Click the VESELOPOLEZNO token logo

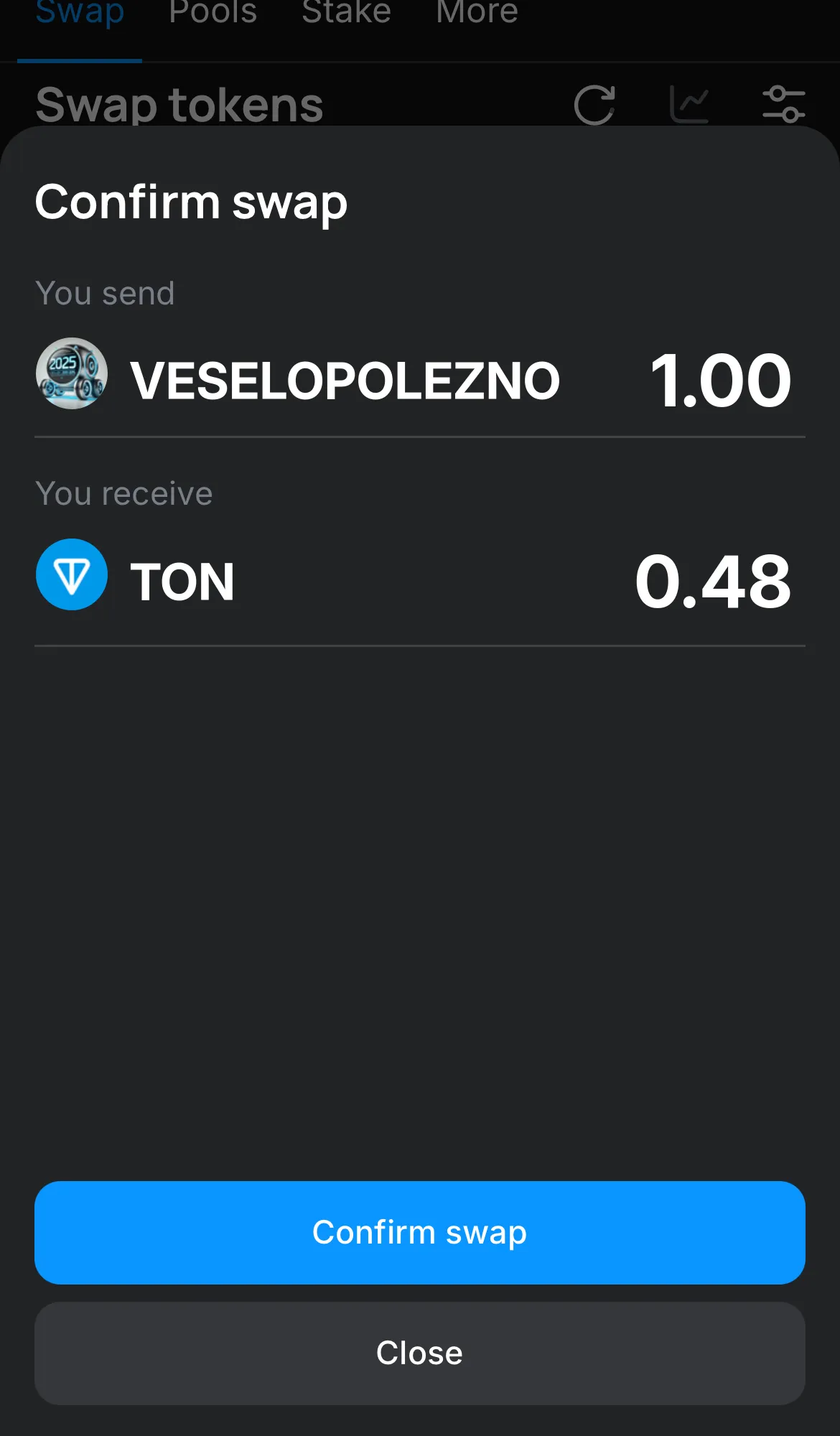pyautogui.click(x=71, y=374)
